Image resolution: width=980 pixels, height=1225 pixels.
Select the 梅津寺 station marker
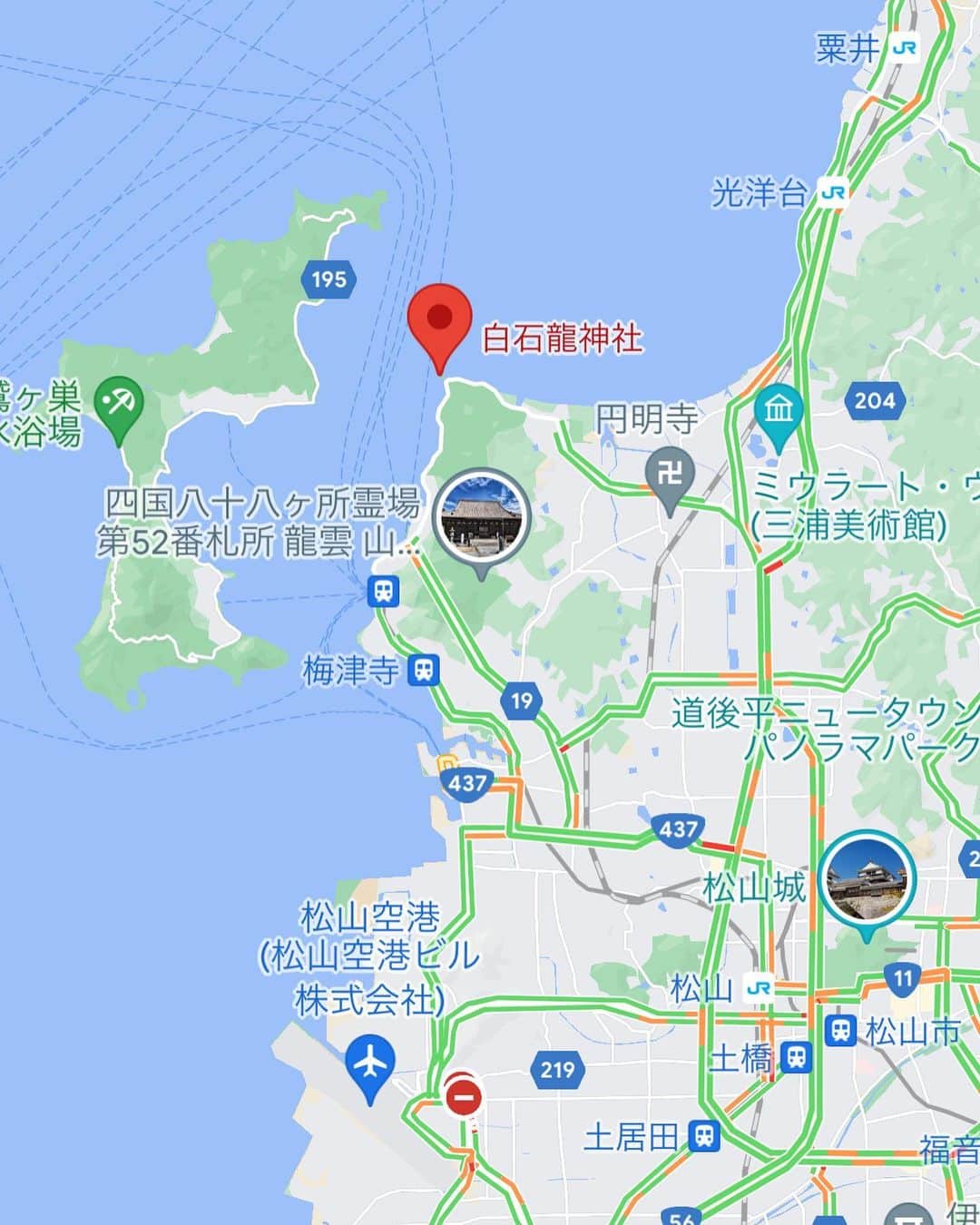423,671
